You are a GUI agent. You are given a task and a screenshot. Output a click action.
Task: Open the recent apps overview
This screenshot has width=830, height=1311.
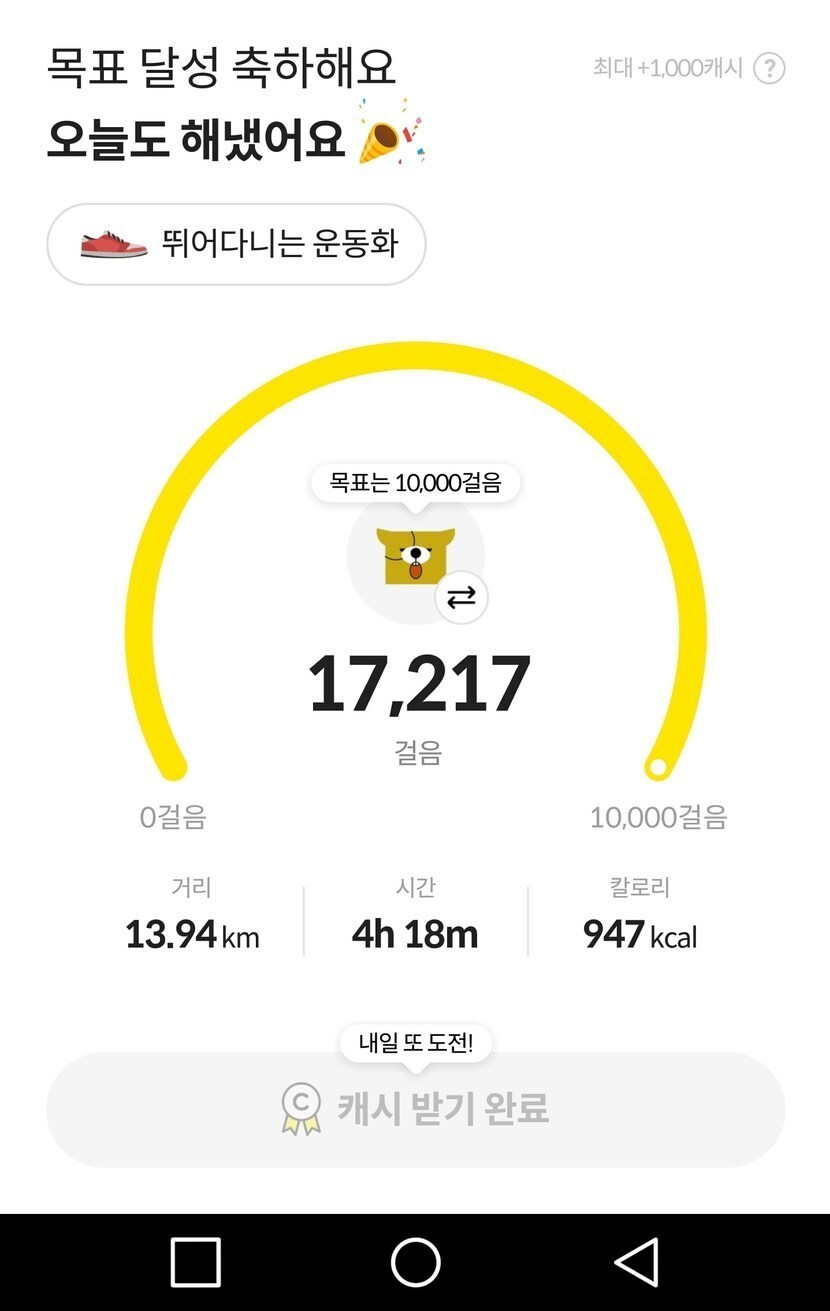click(196, 1262)
